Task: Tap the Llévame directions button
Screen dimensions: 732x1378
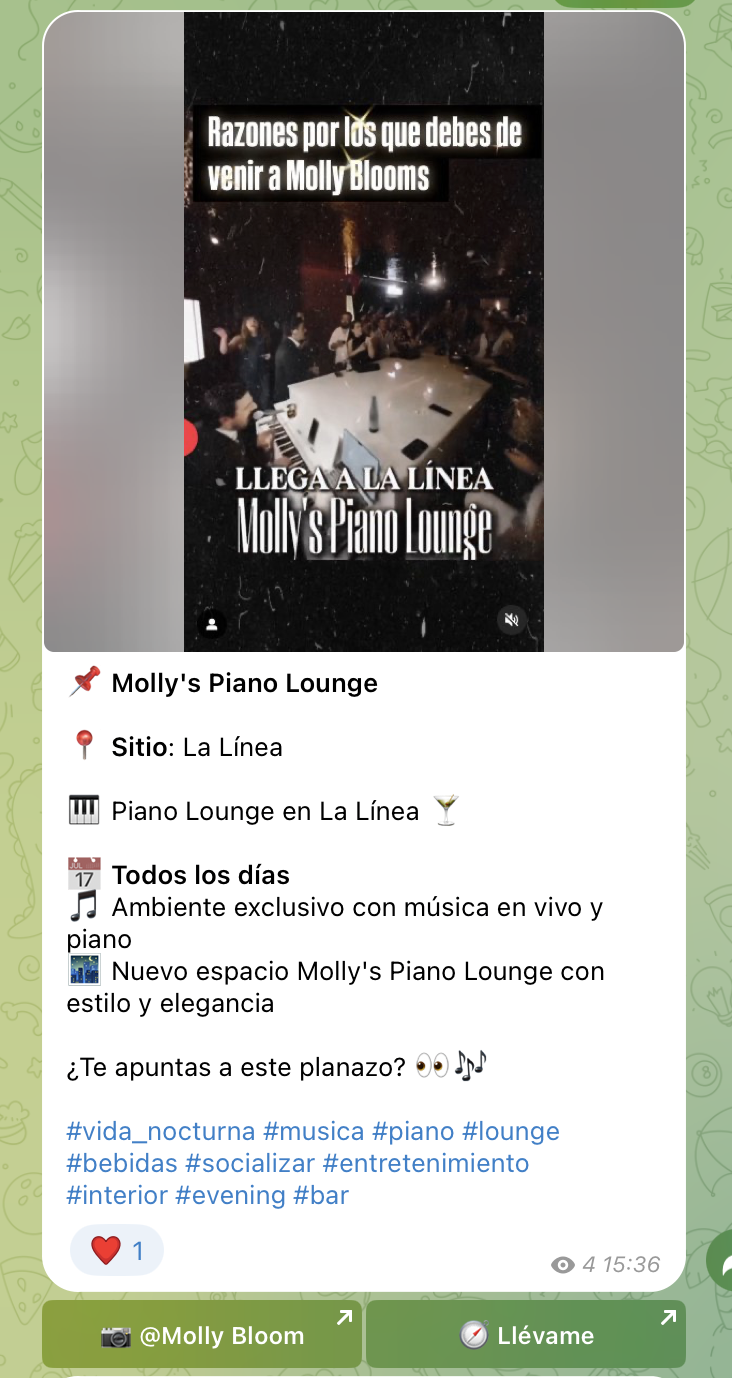Action: [526, 1335]
